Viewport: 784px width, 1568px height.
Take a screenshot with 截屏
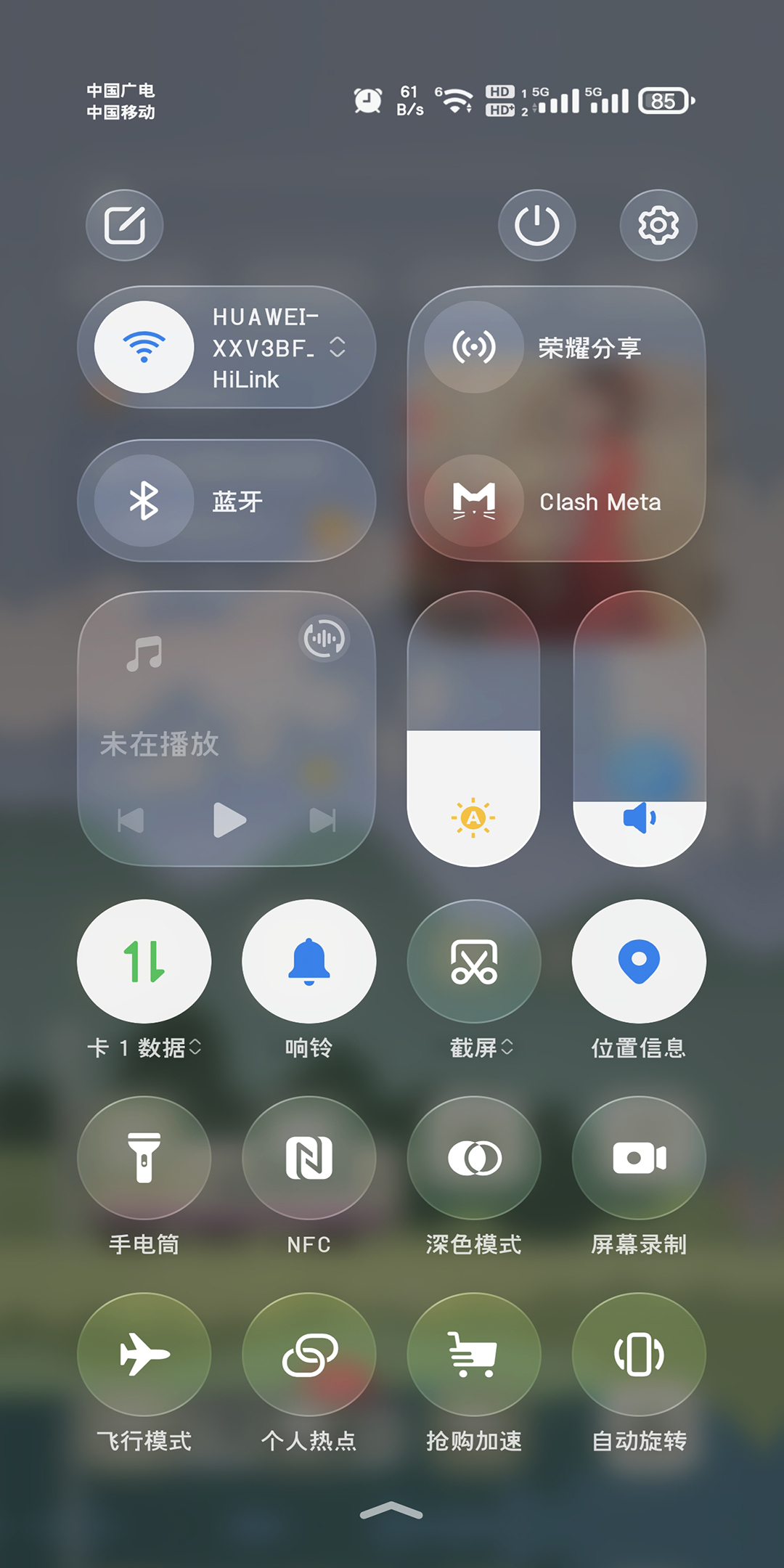pos(474,961)
